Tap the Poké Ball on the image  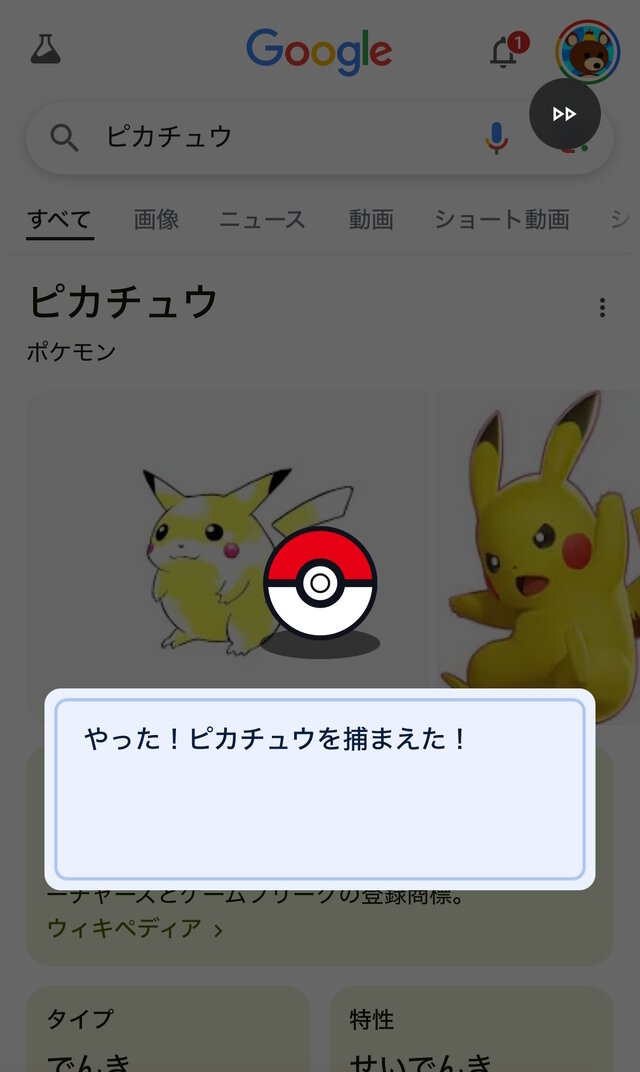click(320, 583)
